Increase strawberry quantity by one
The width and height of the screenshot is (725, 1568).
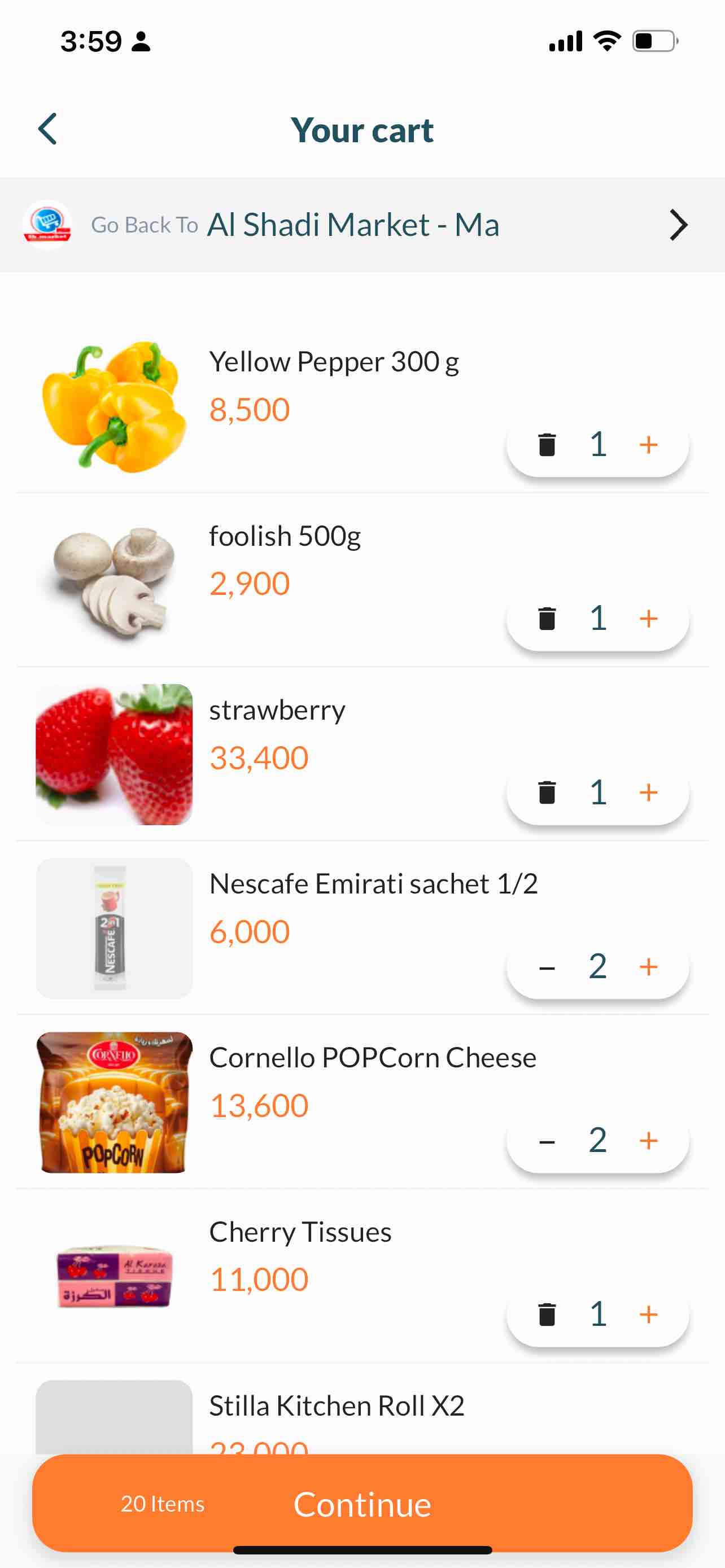pyautogui.click(x=648, y=792)
